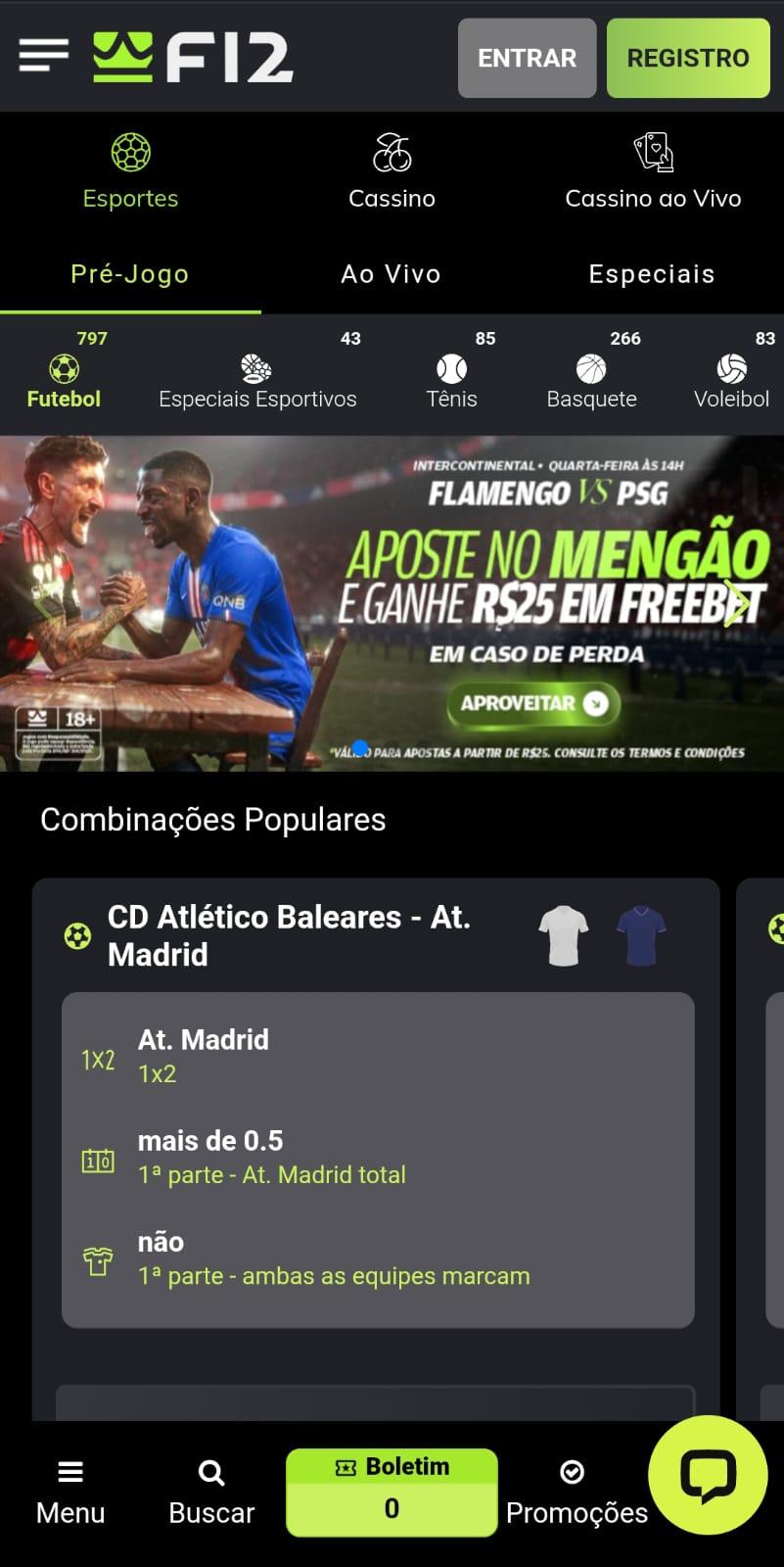Click the REGISTRO button
This screenshot has height=1567, width=784.
coord(687,58)
